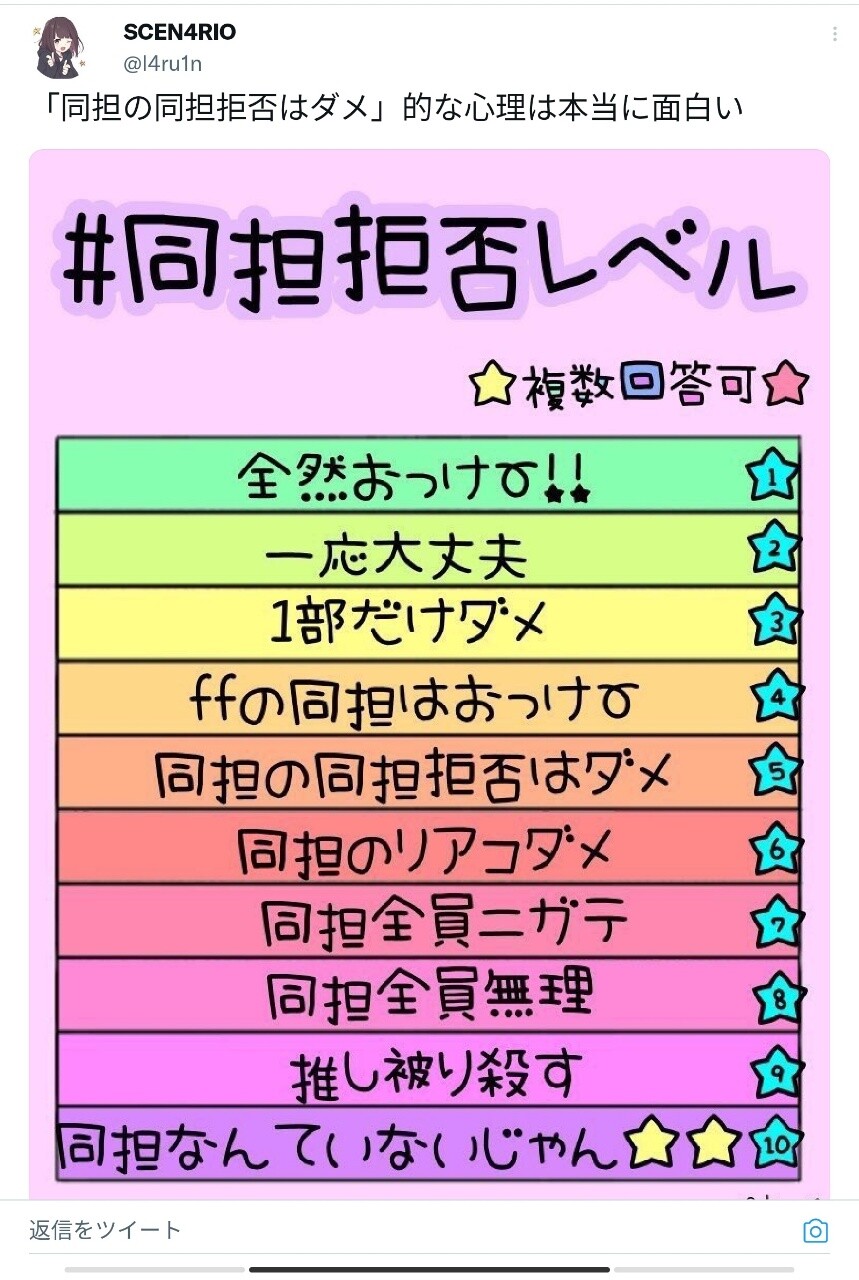
Task: Tap the 返信をツイート reply field
Action: [x=400, y=1230]
